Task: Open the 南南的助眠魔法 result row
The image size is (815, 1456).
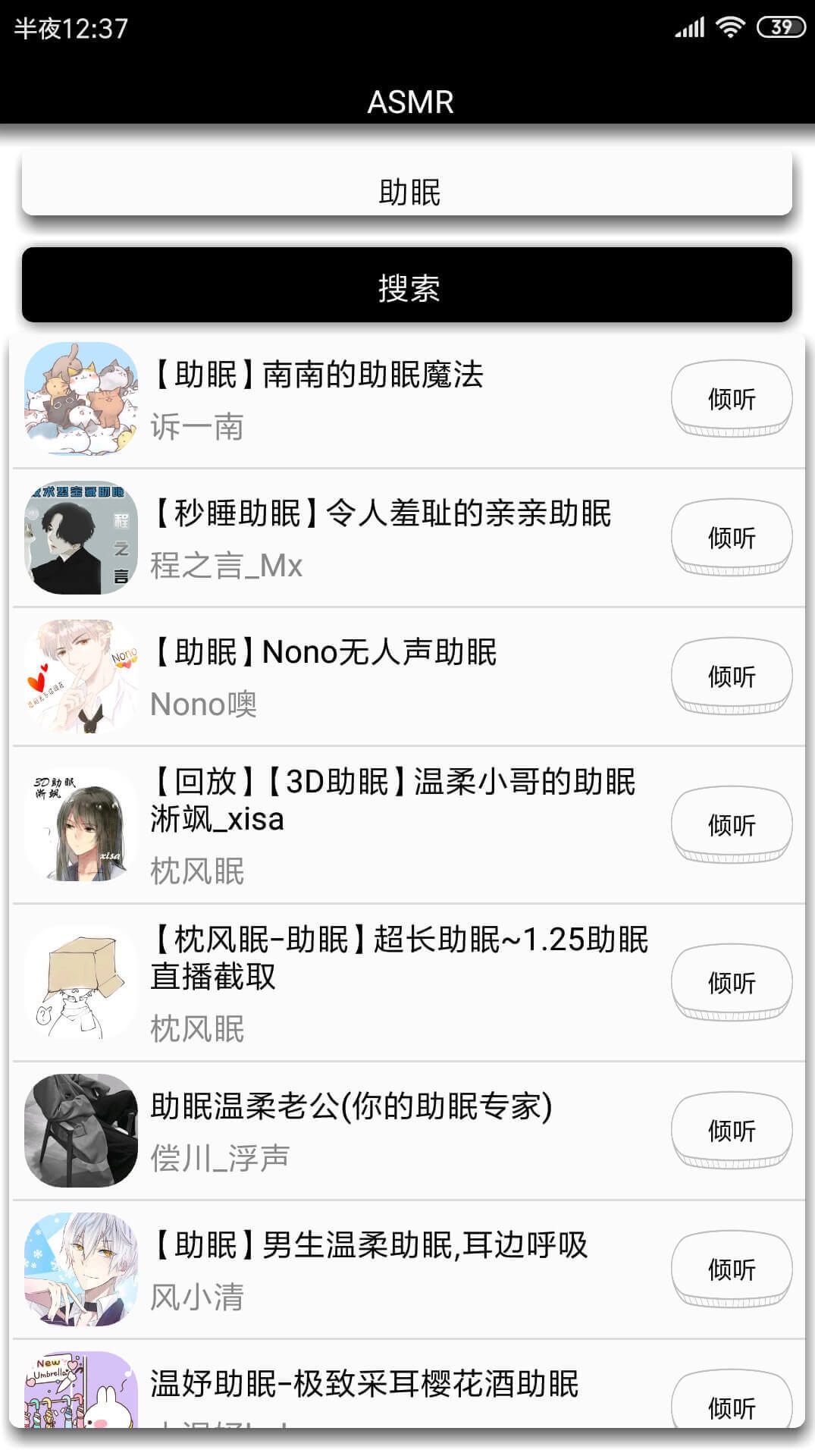Action: click(407, 399)
